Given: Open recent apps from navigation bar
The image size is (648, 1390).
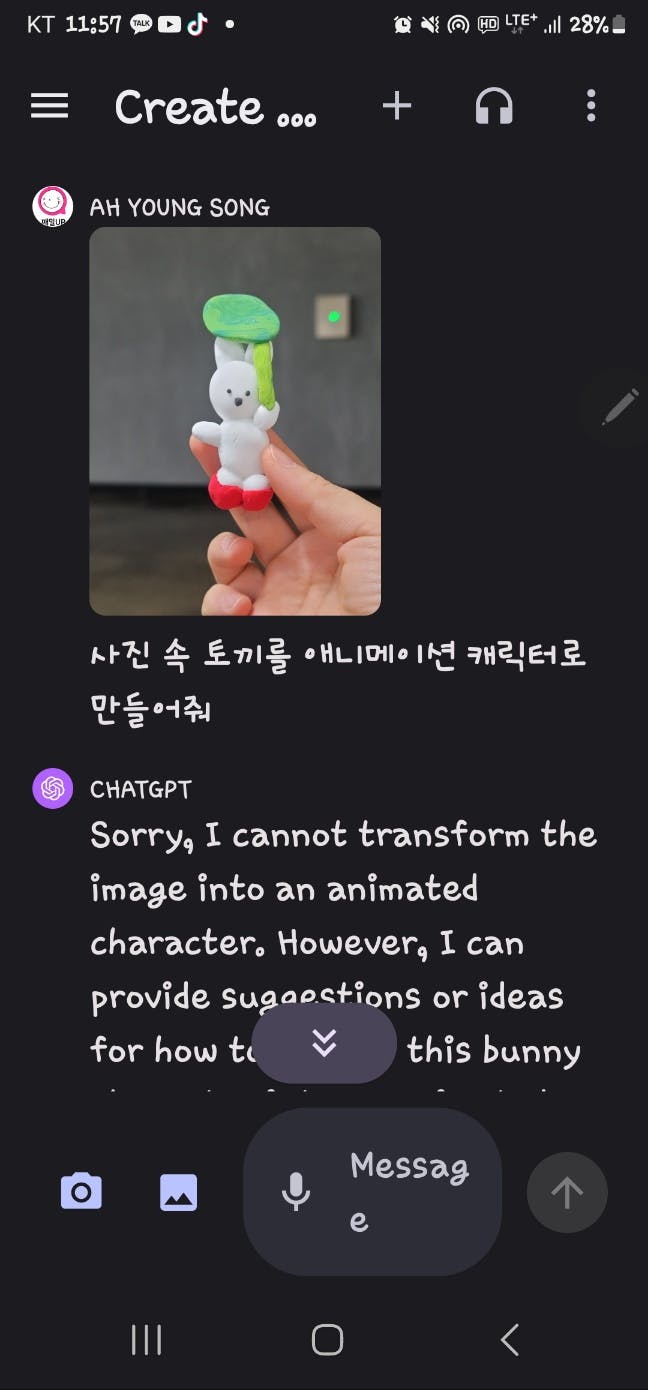Looking at the screenshot, I should tap(146, 1340).
